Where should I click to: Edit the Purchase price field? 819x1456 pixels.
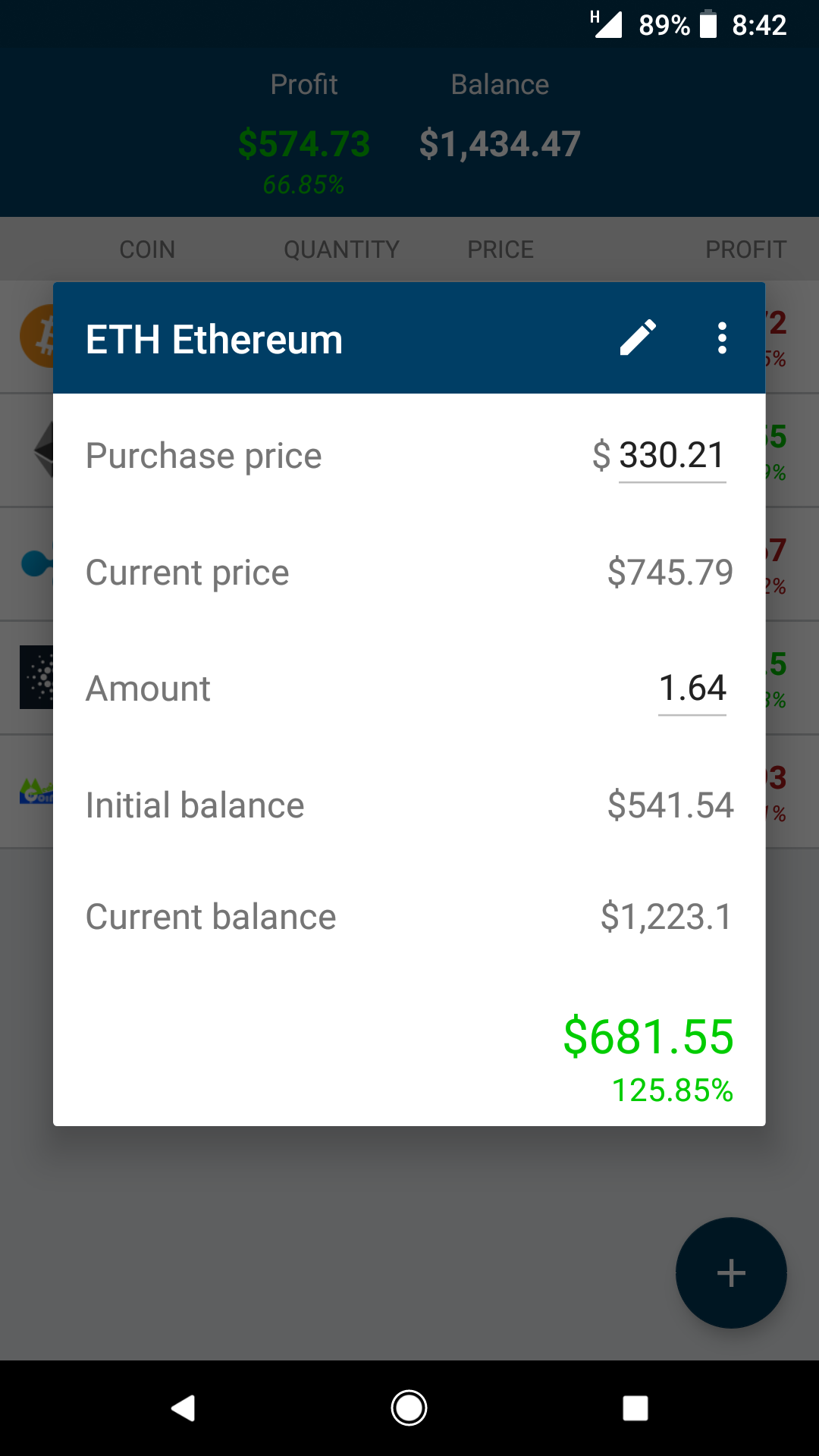point(671,456)
